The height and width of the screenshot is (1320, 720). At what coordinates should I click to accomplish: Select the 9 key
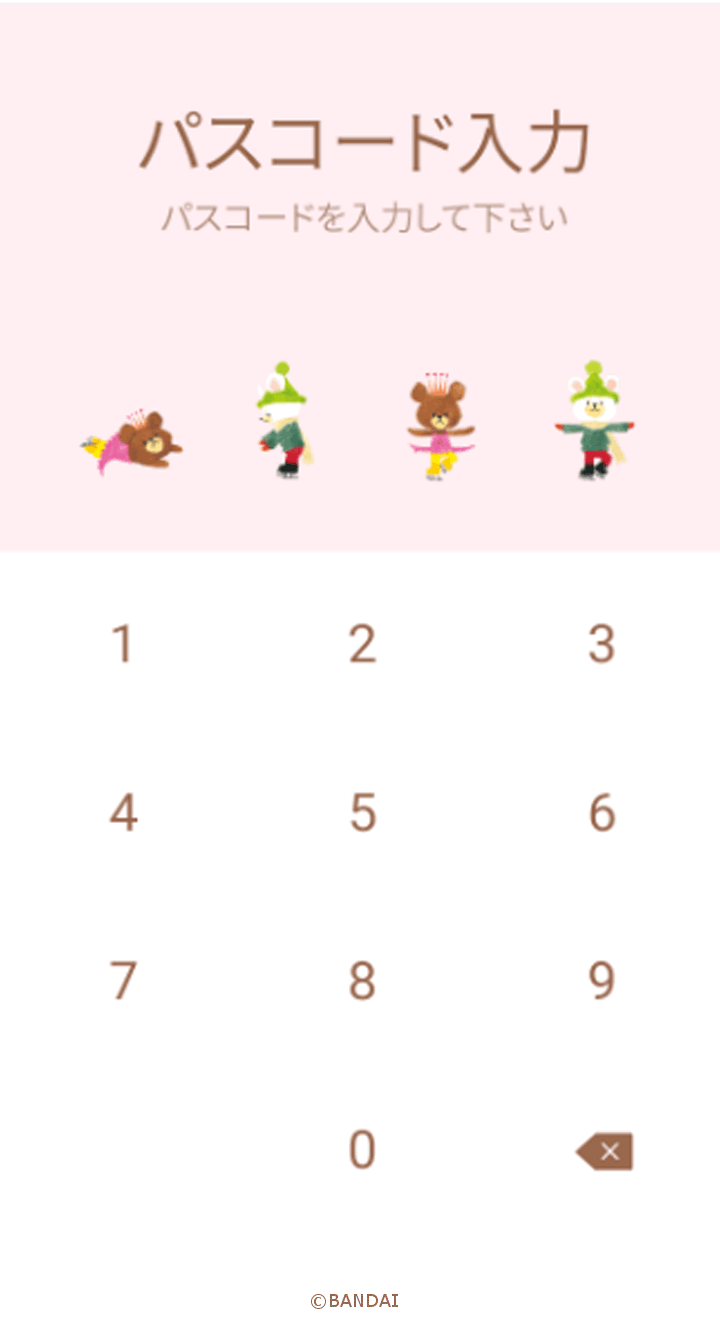tap(601, 981)
